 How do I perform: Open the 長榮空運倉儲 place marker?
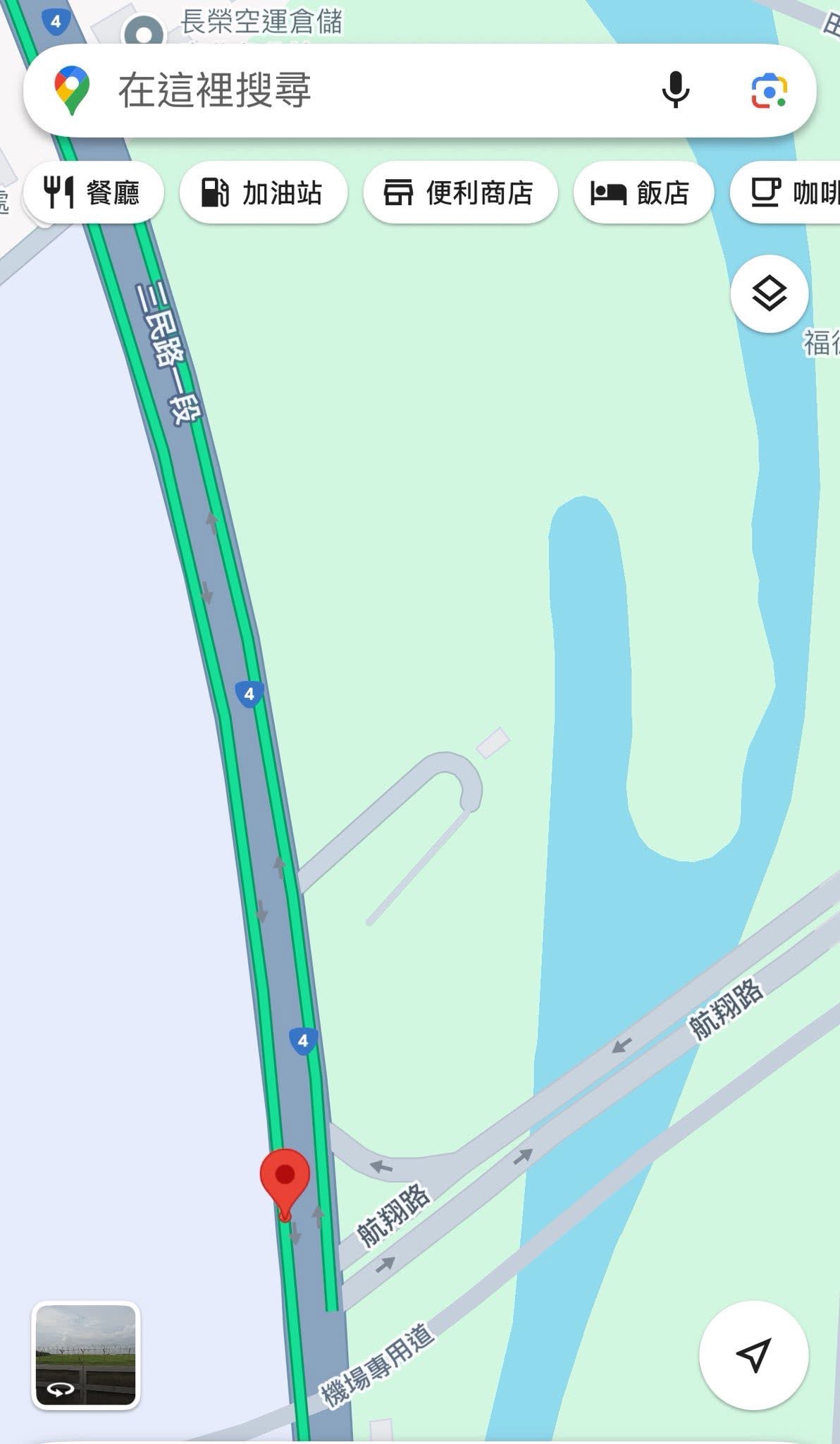pyautogui.click(x=144, y=31)
